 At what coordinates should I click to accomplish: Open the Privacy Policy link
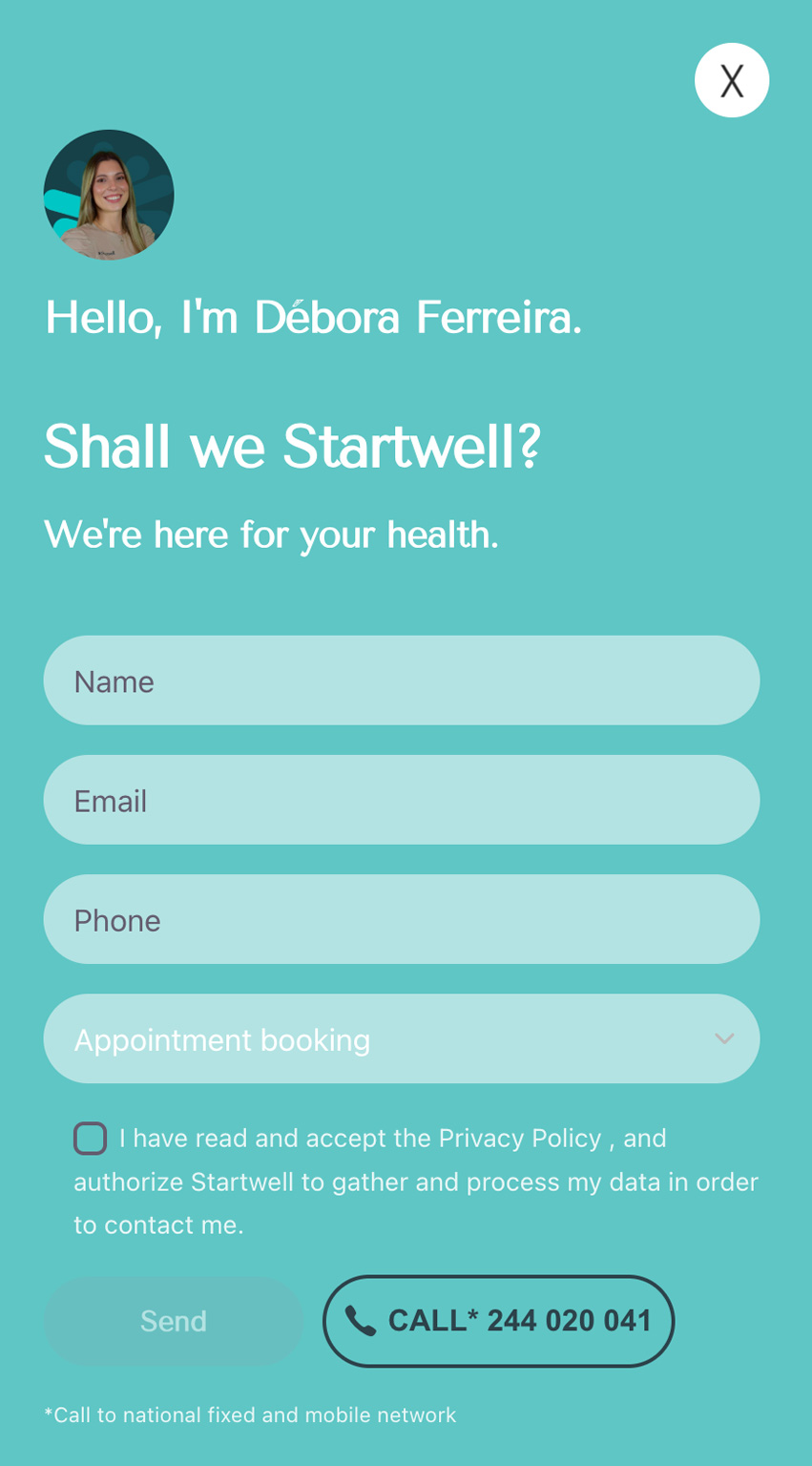pyautogui.click(x=520, y=1139)
